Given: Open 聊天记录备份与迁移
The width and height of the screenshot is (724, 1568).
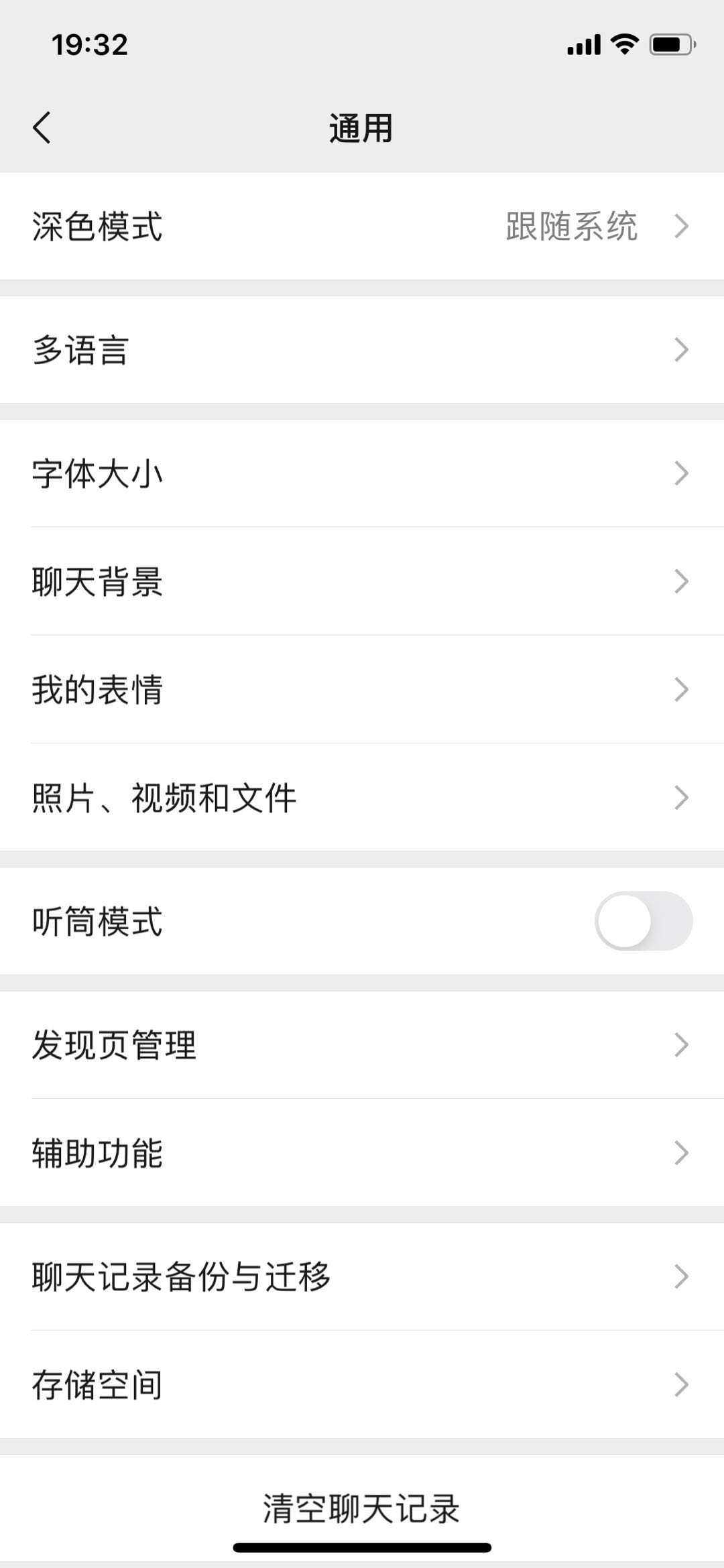Looking at the screenshot, I should pos(362,1276).
